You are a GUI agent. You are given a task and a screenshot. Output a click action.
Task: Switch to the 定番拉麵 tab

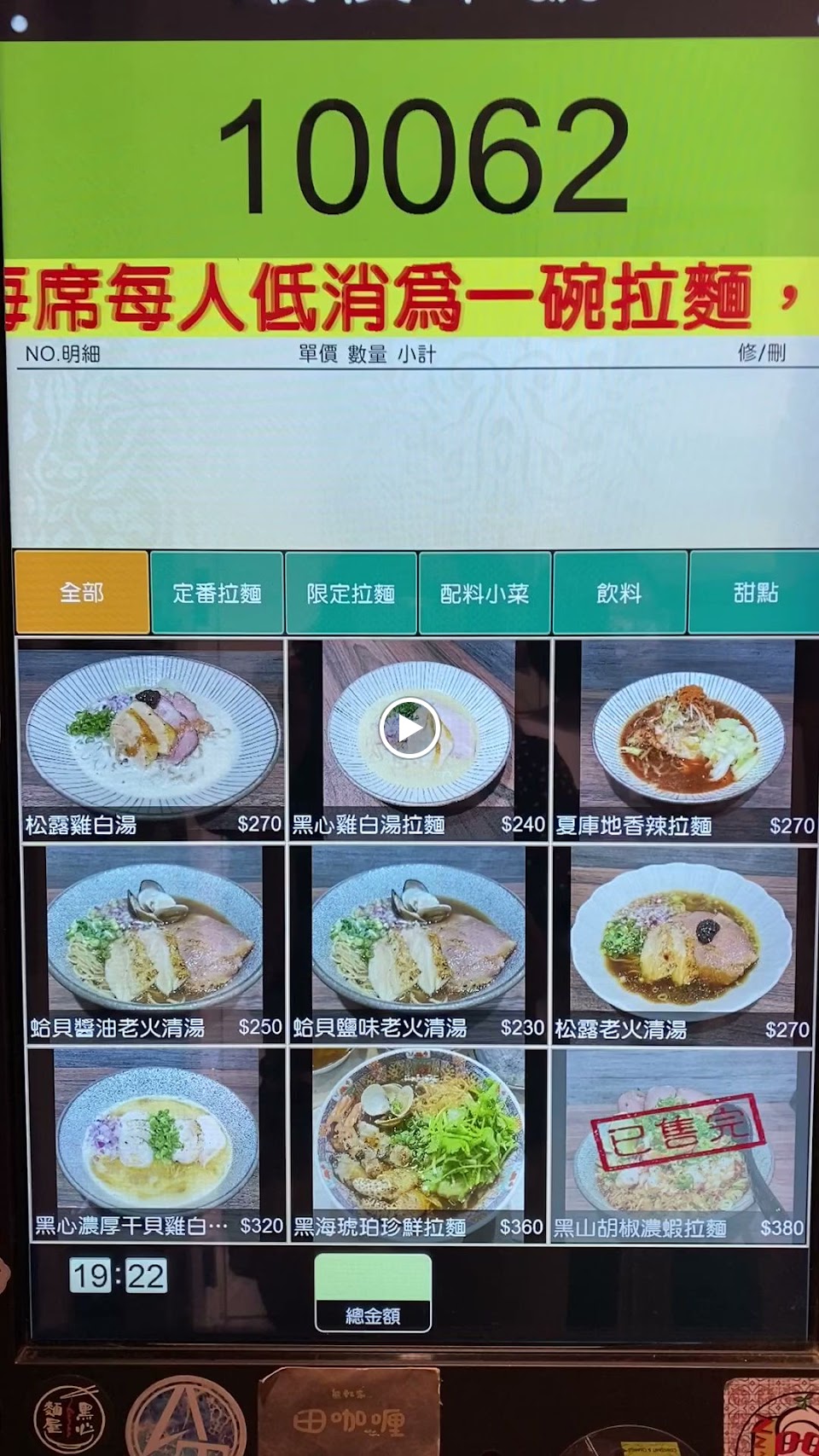pyautogui.click(x=217, y=593)
